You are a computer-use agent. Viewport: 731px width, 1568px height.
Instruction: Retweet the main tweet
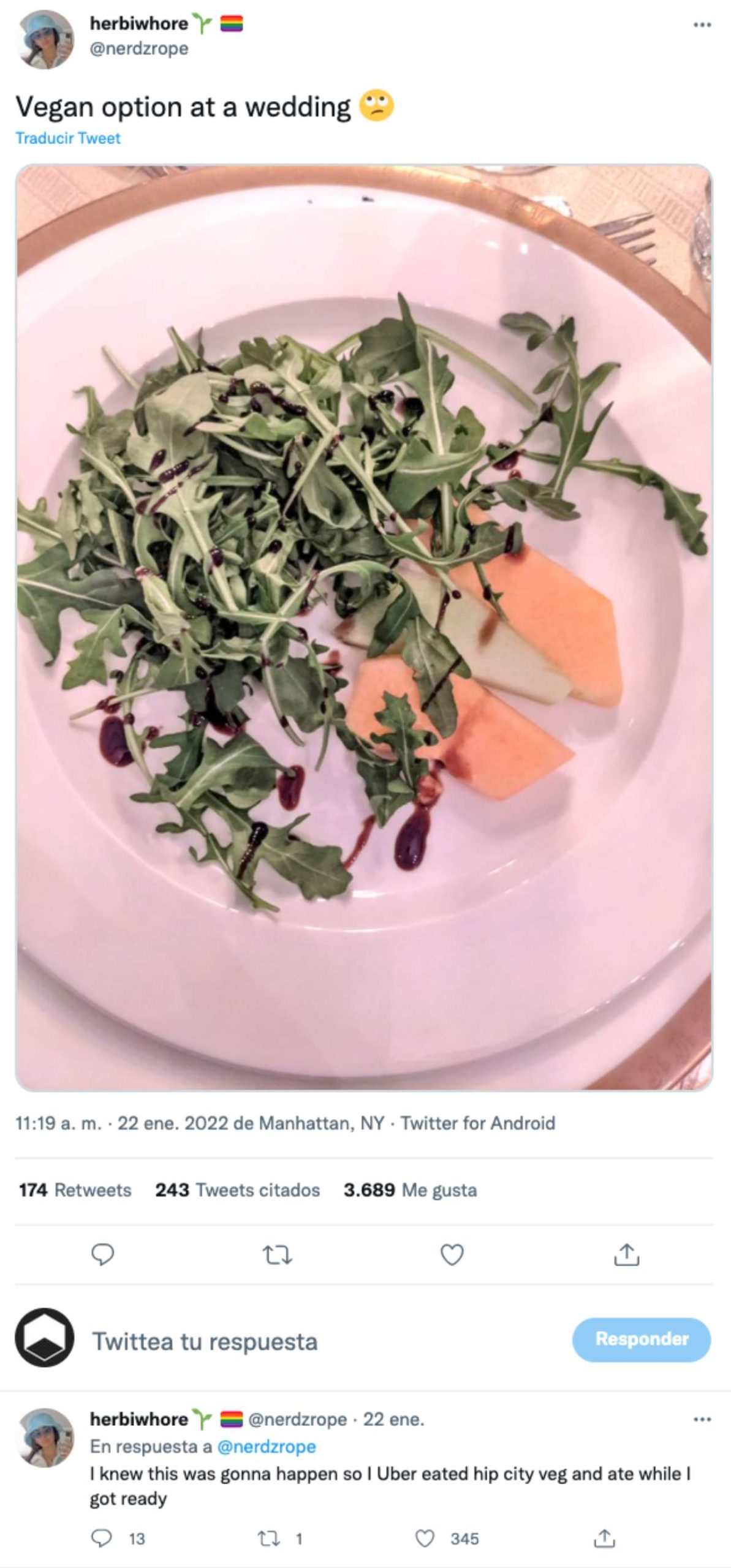(x=277, y=1254)
